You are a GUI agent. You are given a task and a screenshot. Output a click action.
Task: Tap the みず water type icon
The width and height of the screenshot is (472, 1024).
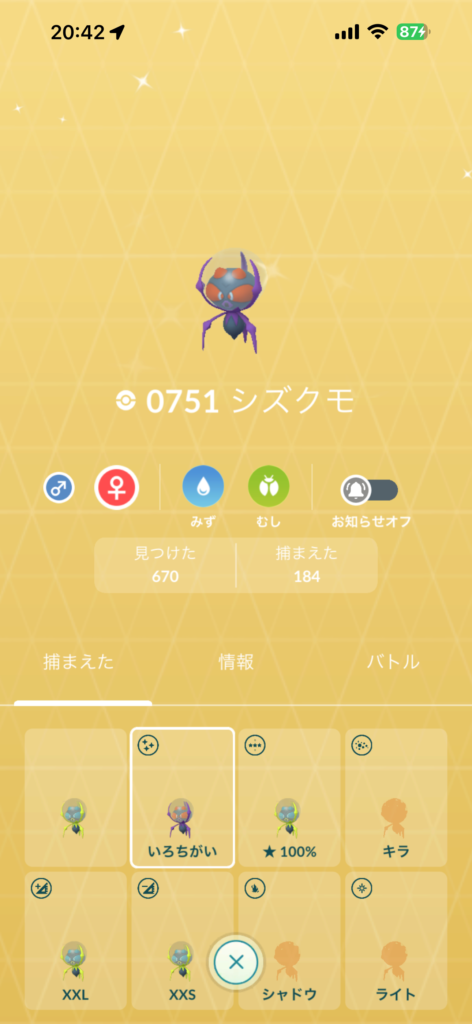[203, 487]
